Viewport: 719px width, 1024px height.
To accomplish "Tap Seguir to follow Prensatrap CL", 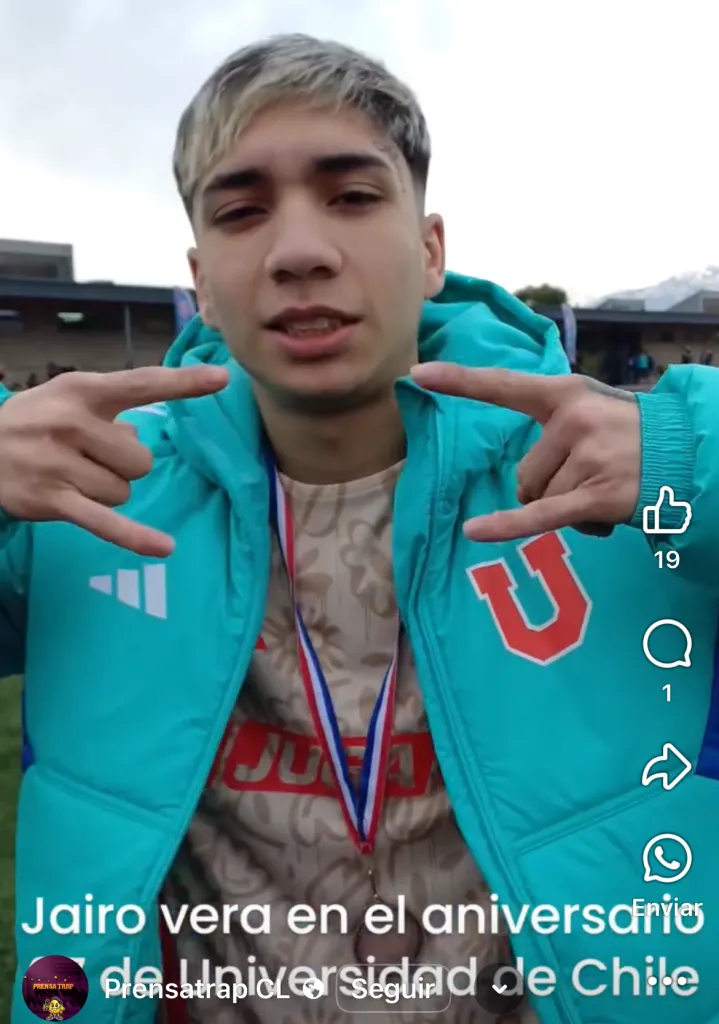I will 392,989.
